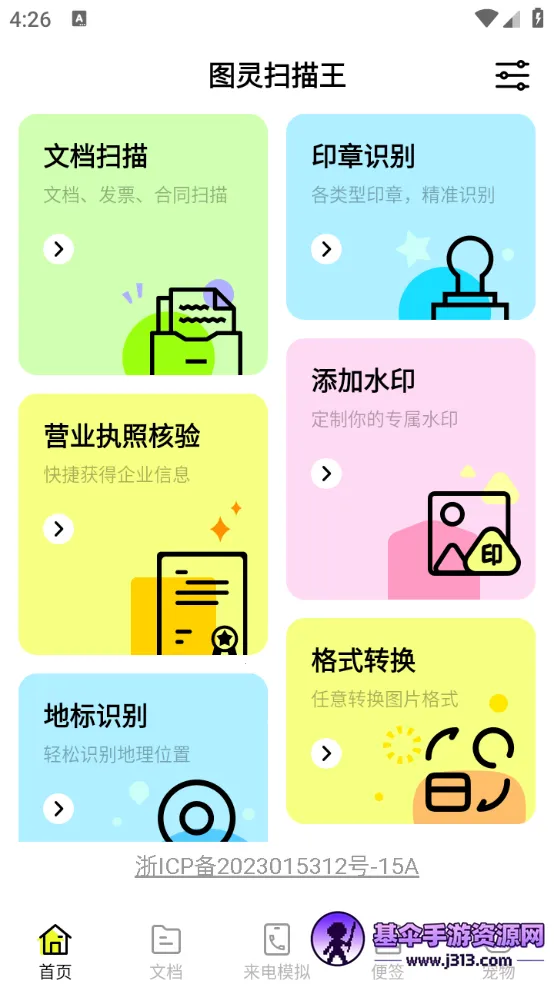Switch to the 首页 tab
Viewport: 554px width, 984px height.
(55, 951)
